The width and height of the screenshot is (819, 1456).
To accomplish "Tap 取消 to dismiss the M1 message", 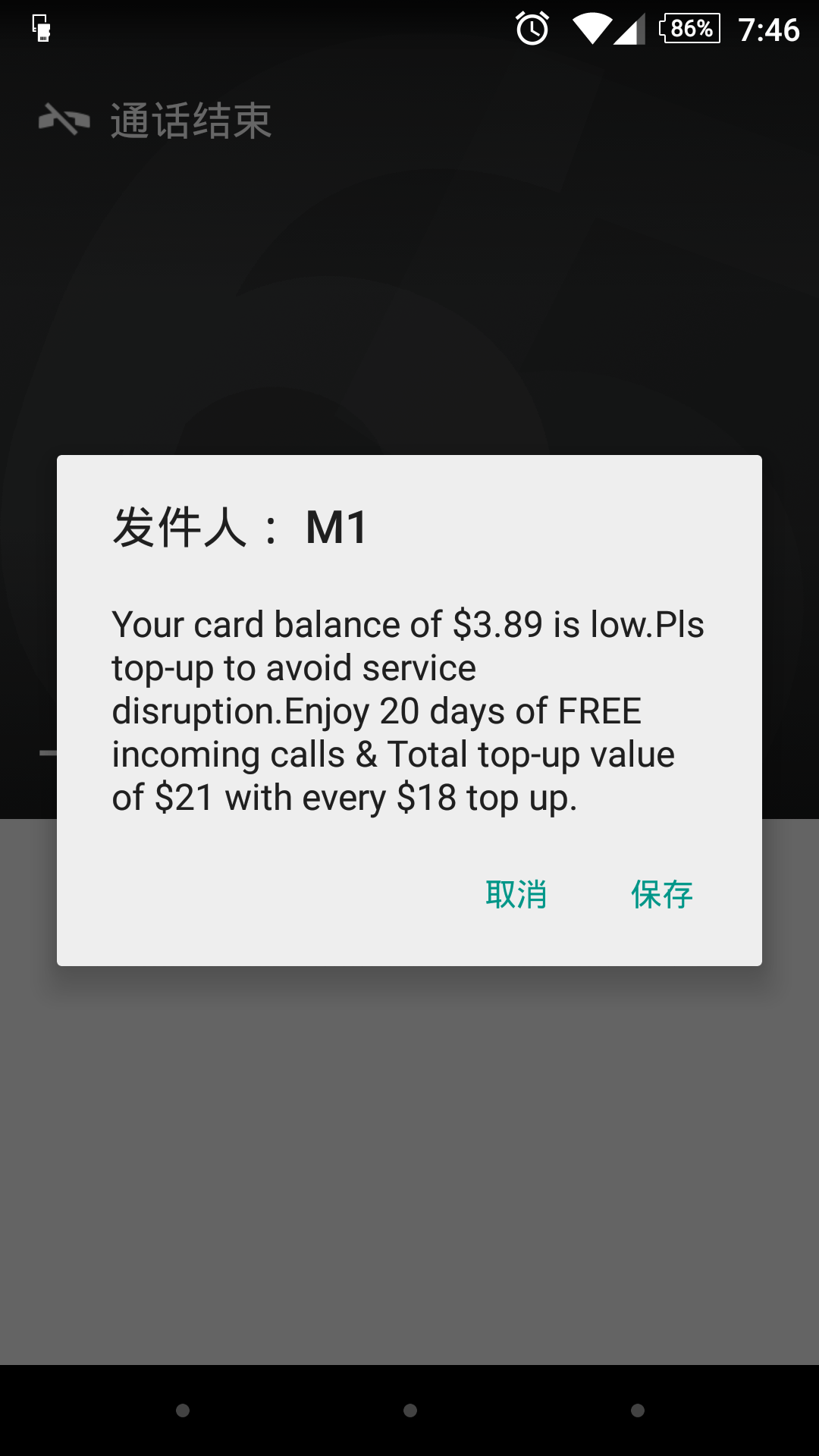I will click(516, 895).
